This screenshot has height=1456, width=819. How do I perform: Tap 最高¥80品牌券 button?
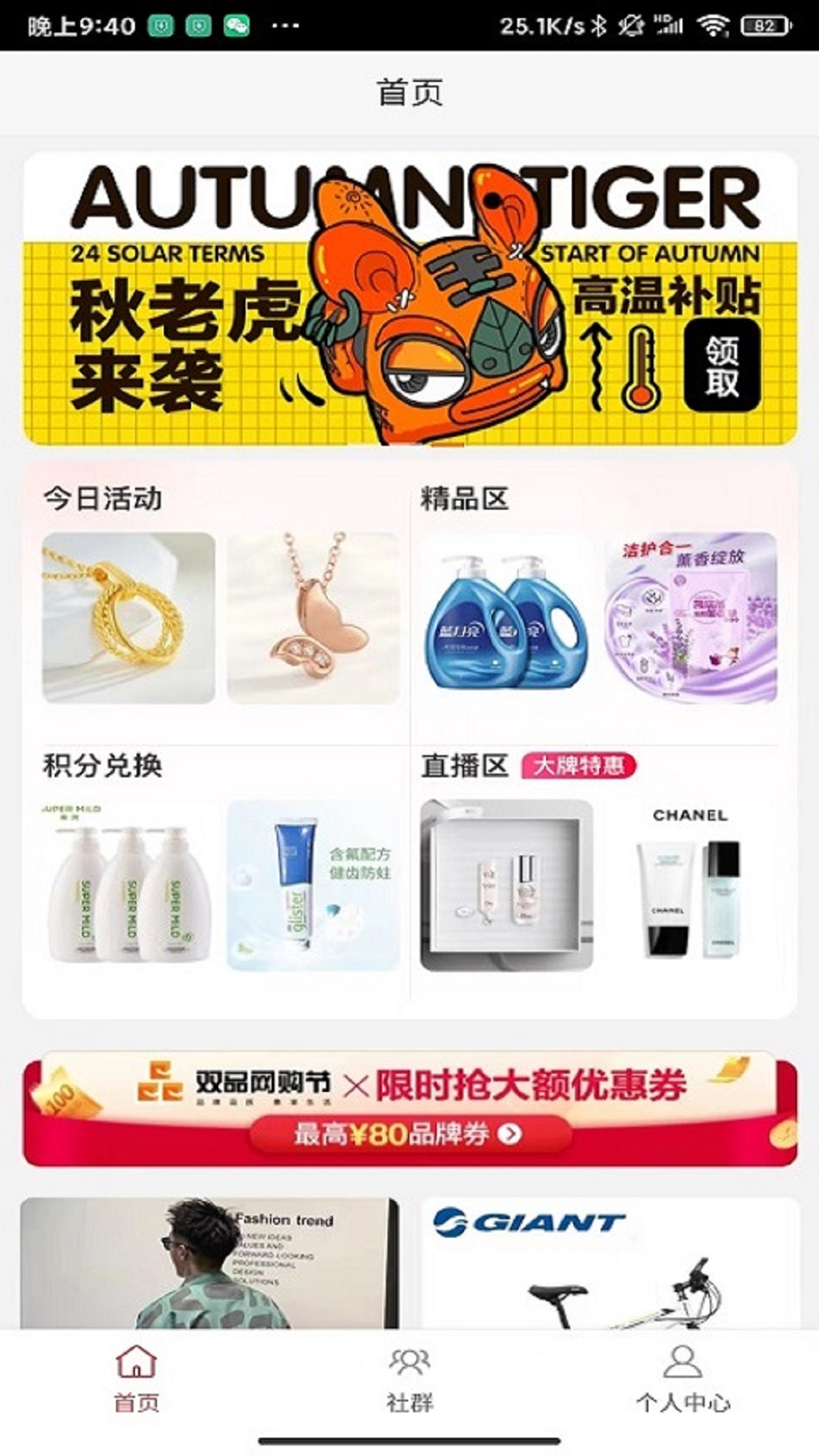point(408,1134)
